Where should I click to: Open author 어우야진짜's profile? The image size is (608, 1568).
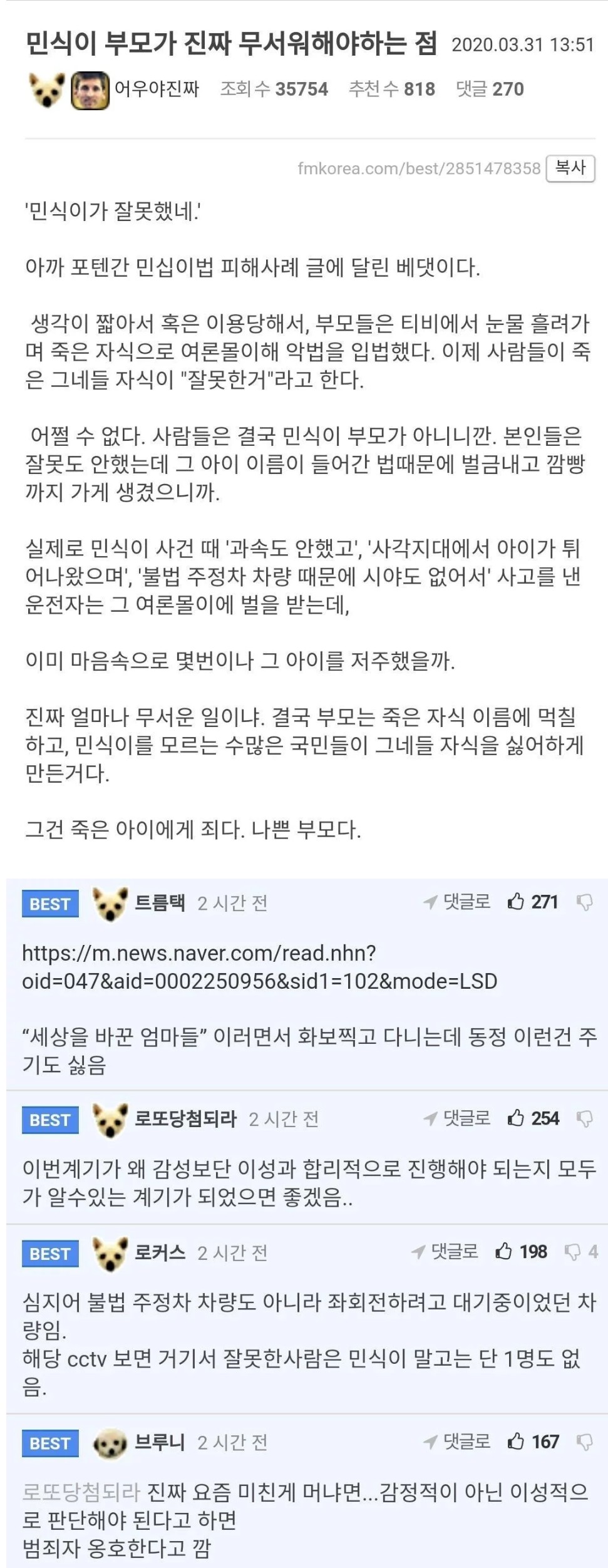[156, 90]
